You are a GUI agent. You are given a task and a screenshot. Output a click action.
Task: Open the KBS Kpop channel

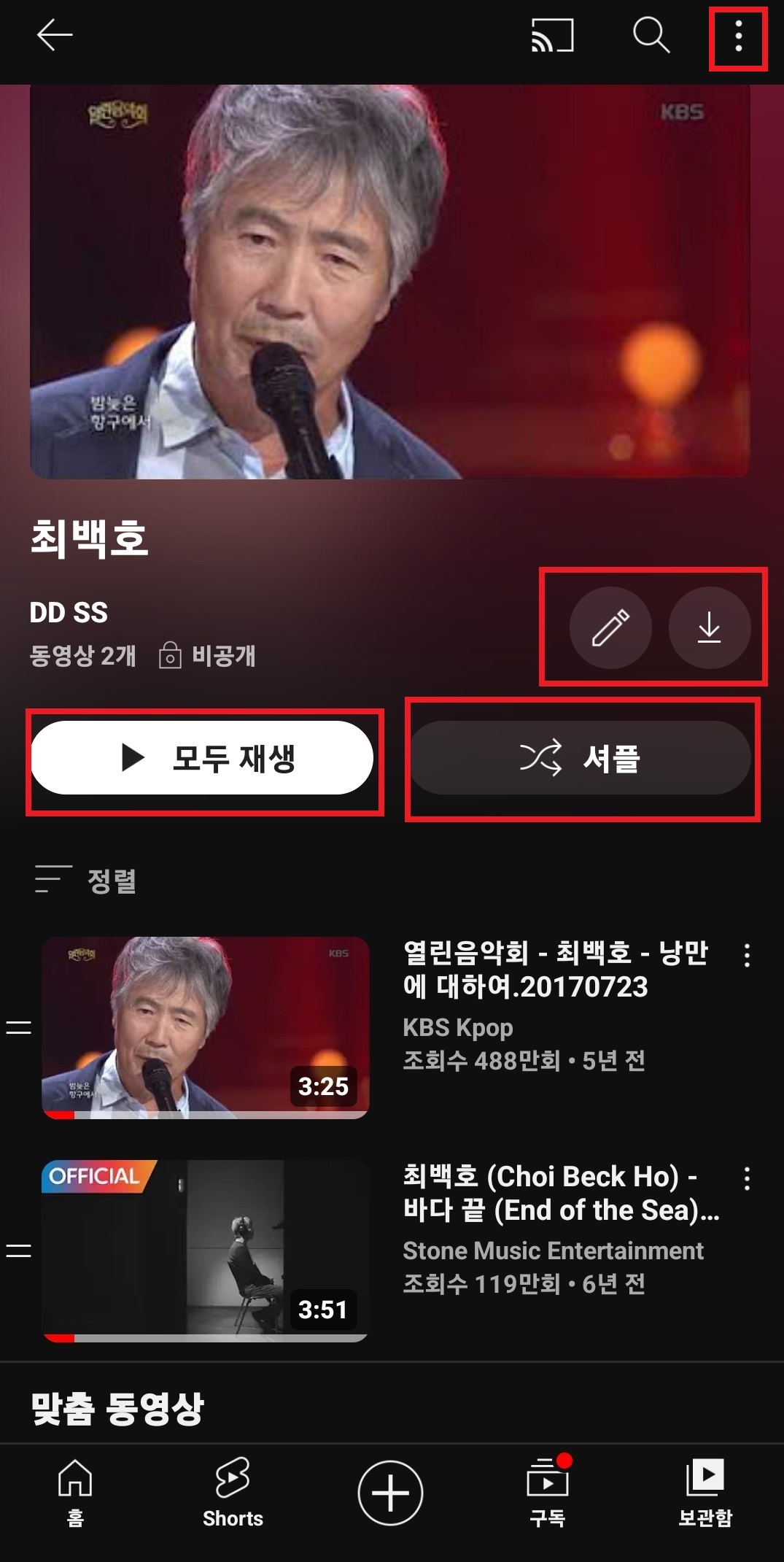coord(458,1026)
